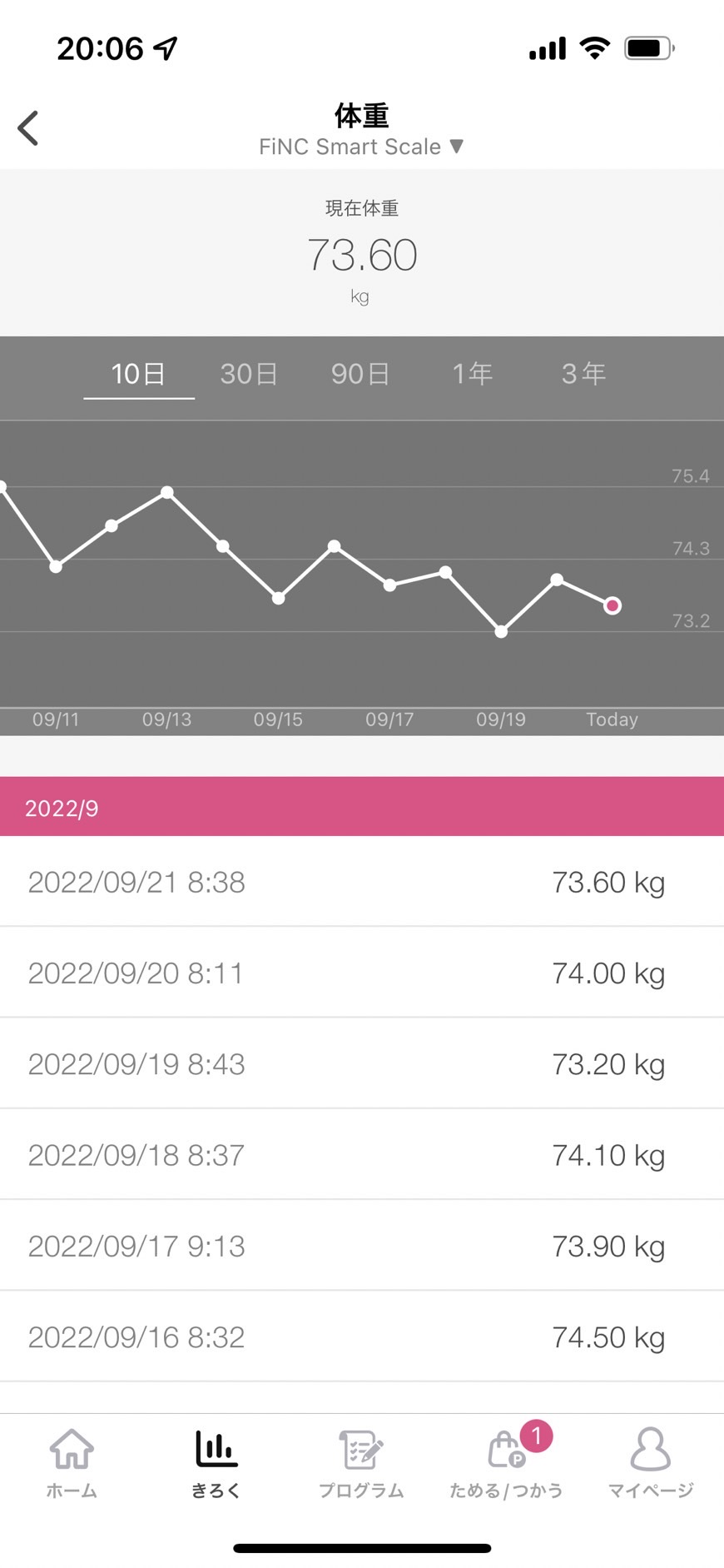Screen dimensions: 724x1568
Task: Switch the chart to 90日
Action: tap(360, 374)
